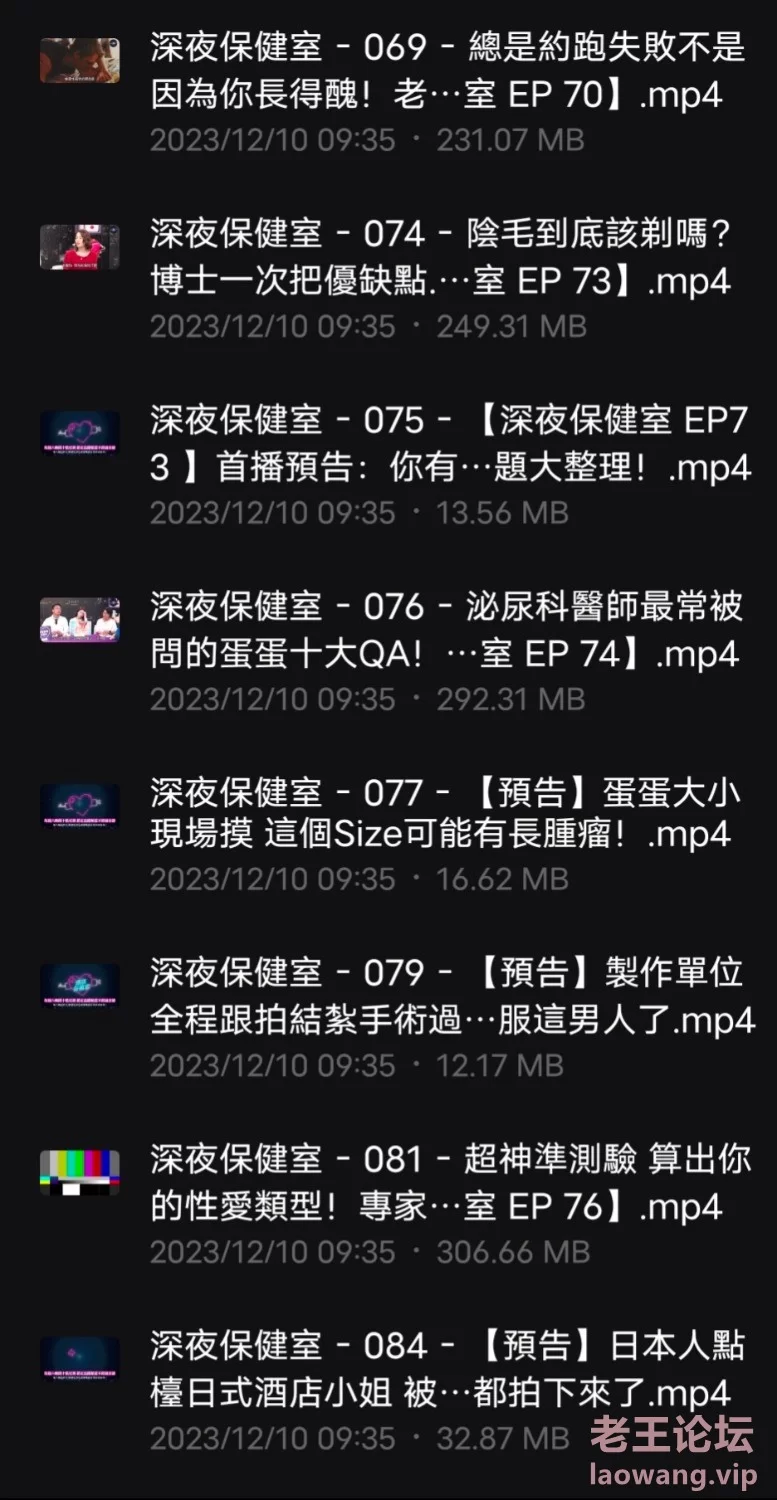Open the 077 蛋蛋大小現場摸 preview file
Viewport: 777px width, 1500px height.
(x=447, y=814)
